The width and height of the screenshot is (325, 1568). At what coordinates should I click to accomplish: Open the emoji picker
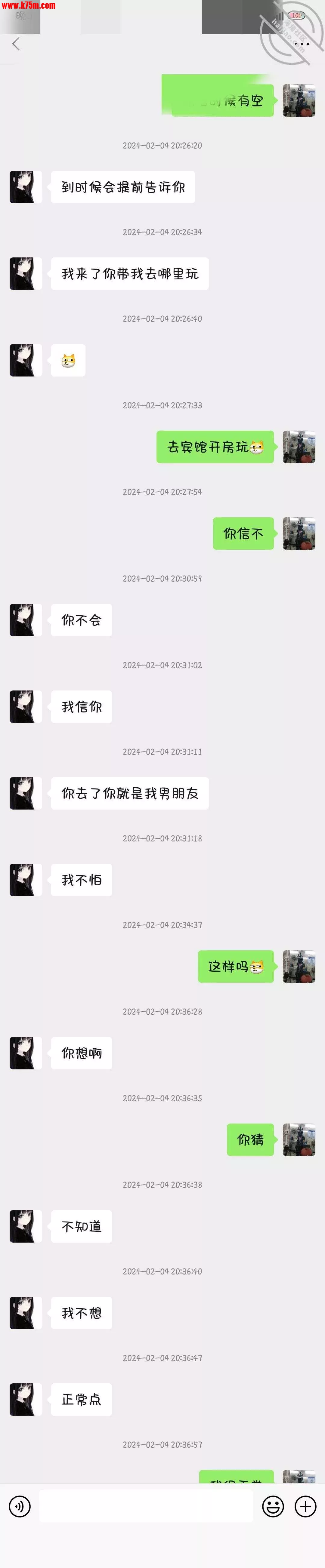(273, 1506)
